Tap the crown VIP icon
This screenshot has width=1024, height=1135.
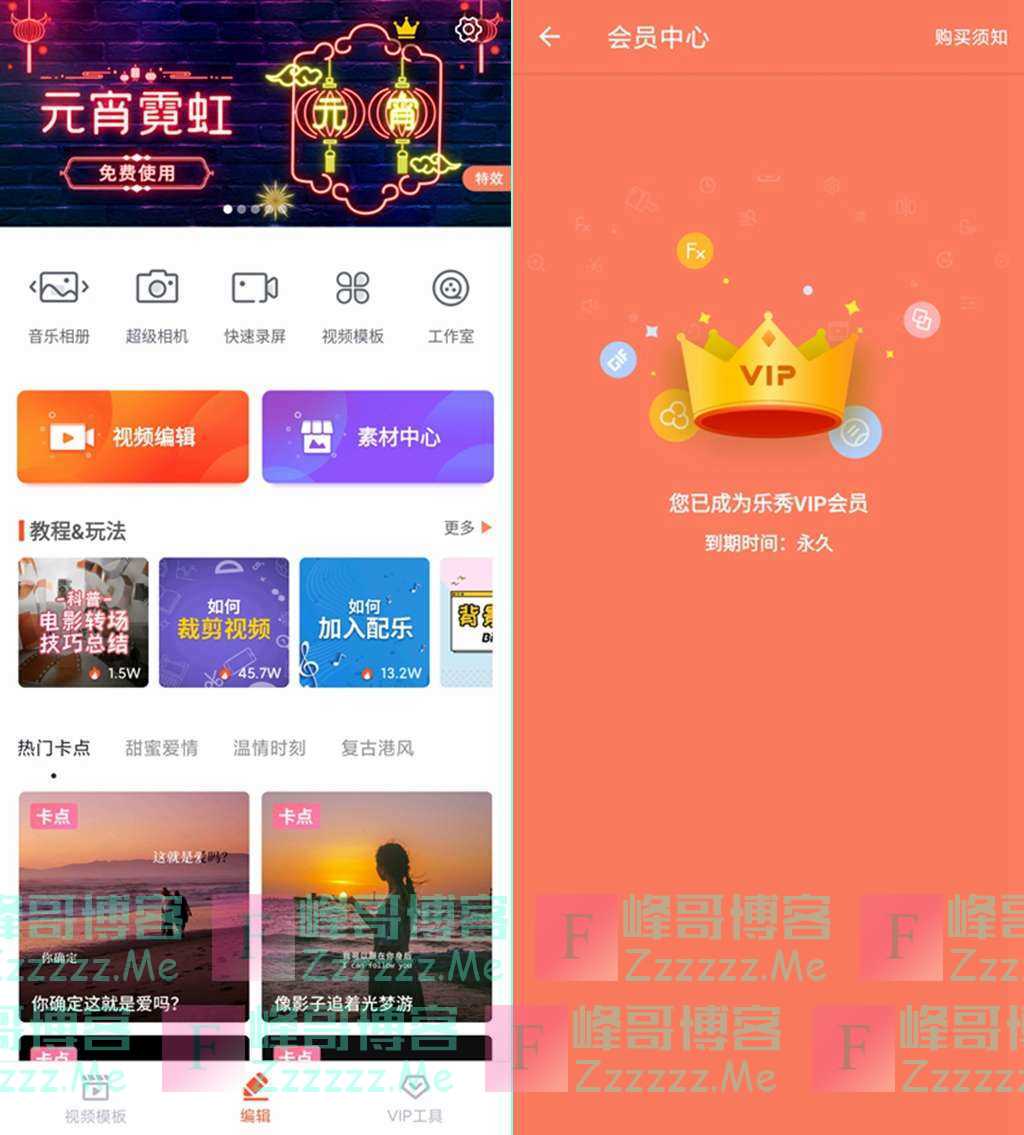(x=406, y=28)
